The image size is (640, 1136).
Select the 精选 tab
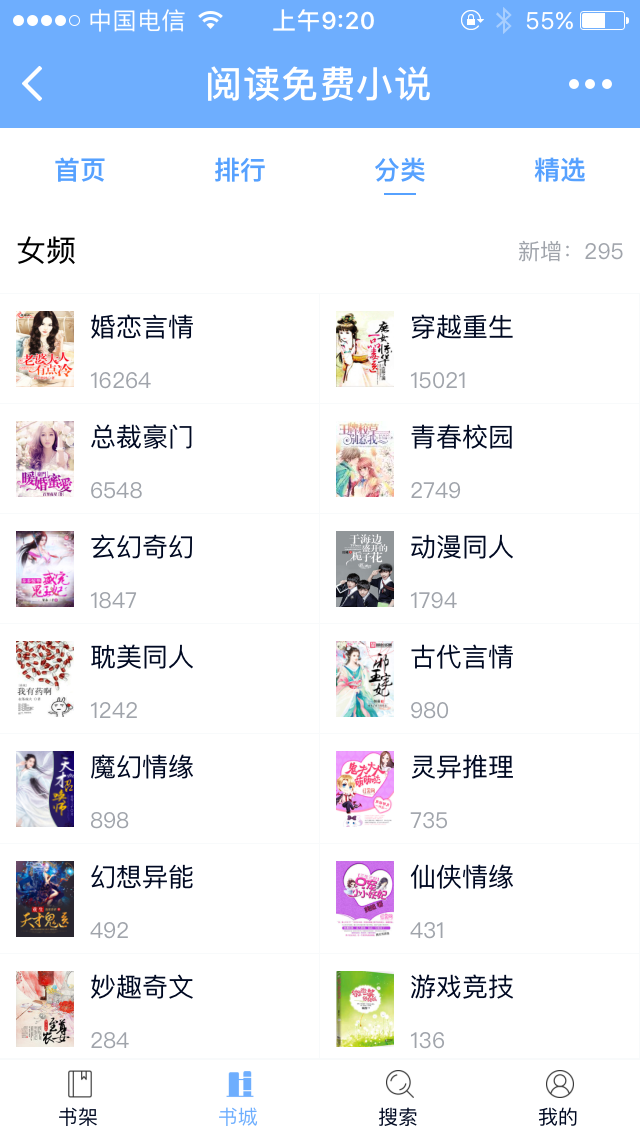[x=560, y=170]
